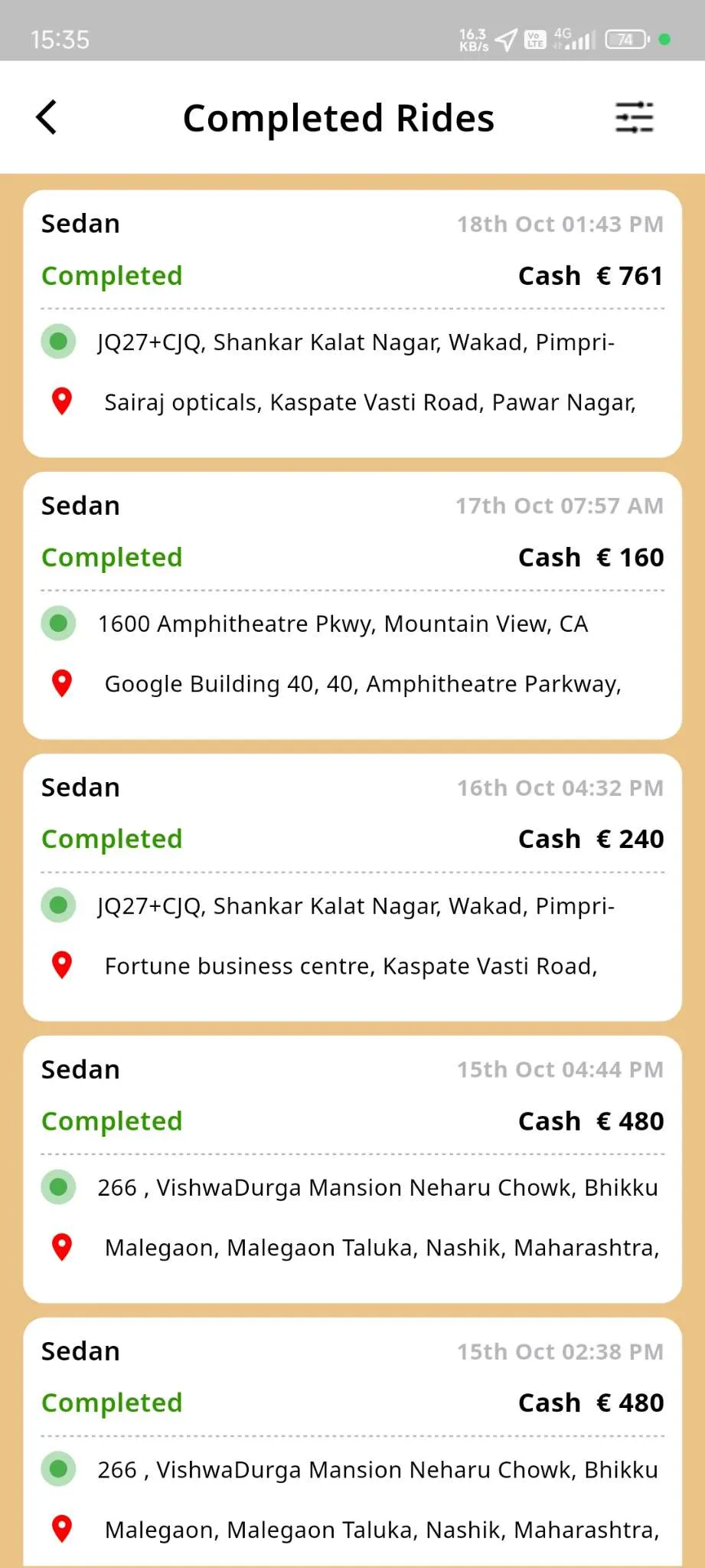Tap the battery indicator in the status bar
Screen dimensions: 705x1568
pyautogui.click(x=624, y=38)
